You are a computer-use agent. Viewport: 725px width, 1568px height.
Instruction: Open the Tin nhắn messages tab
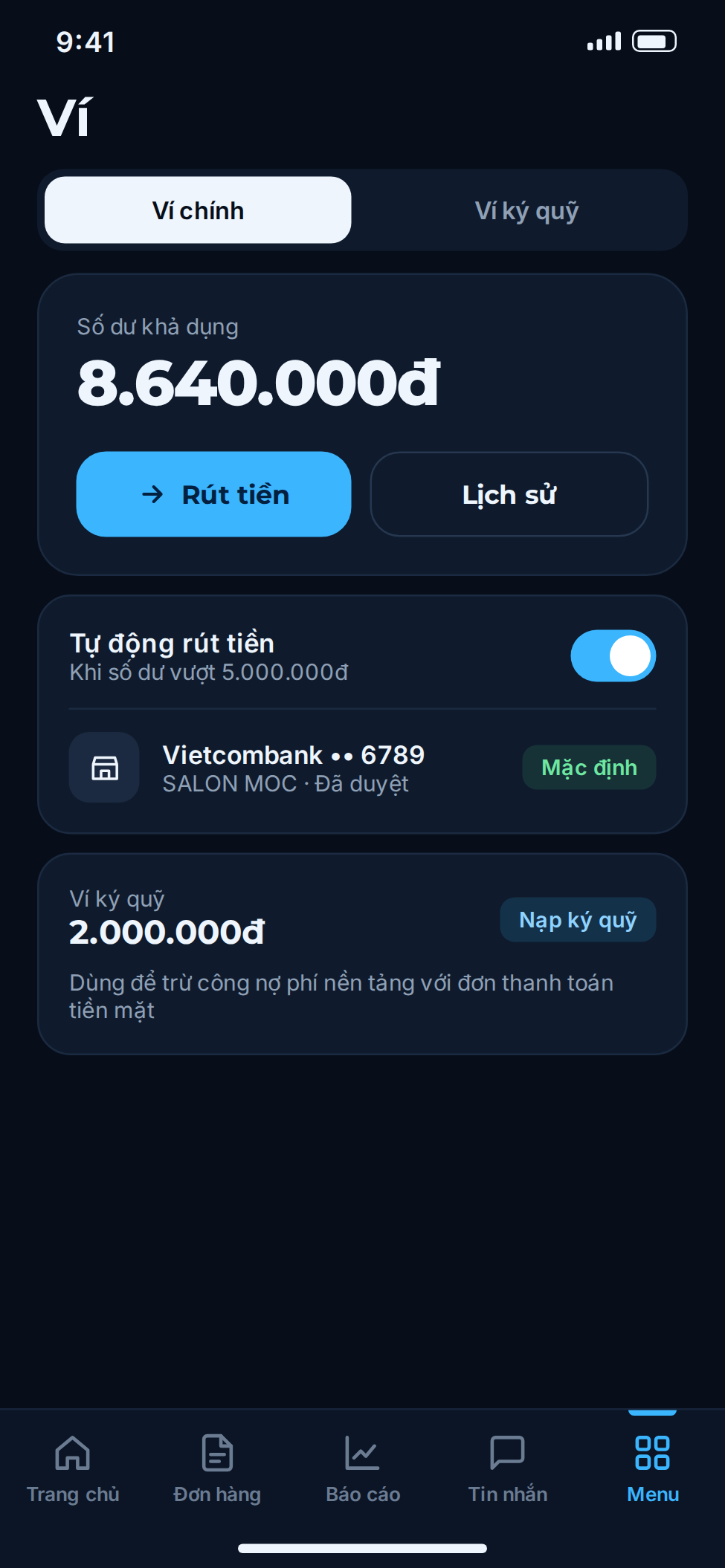click(508, 1469)
